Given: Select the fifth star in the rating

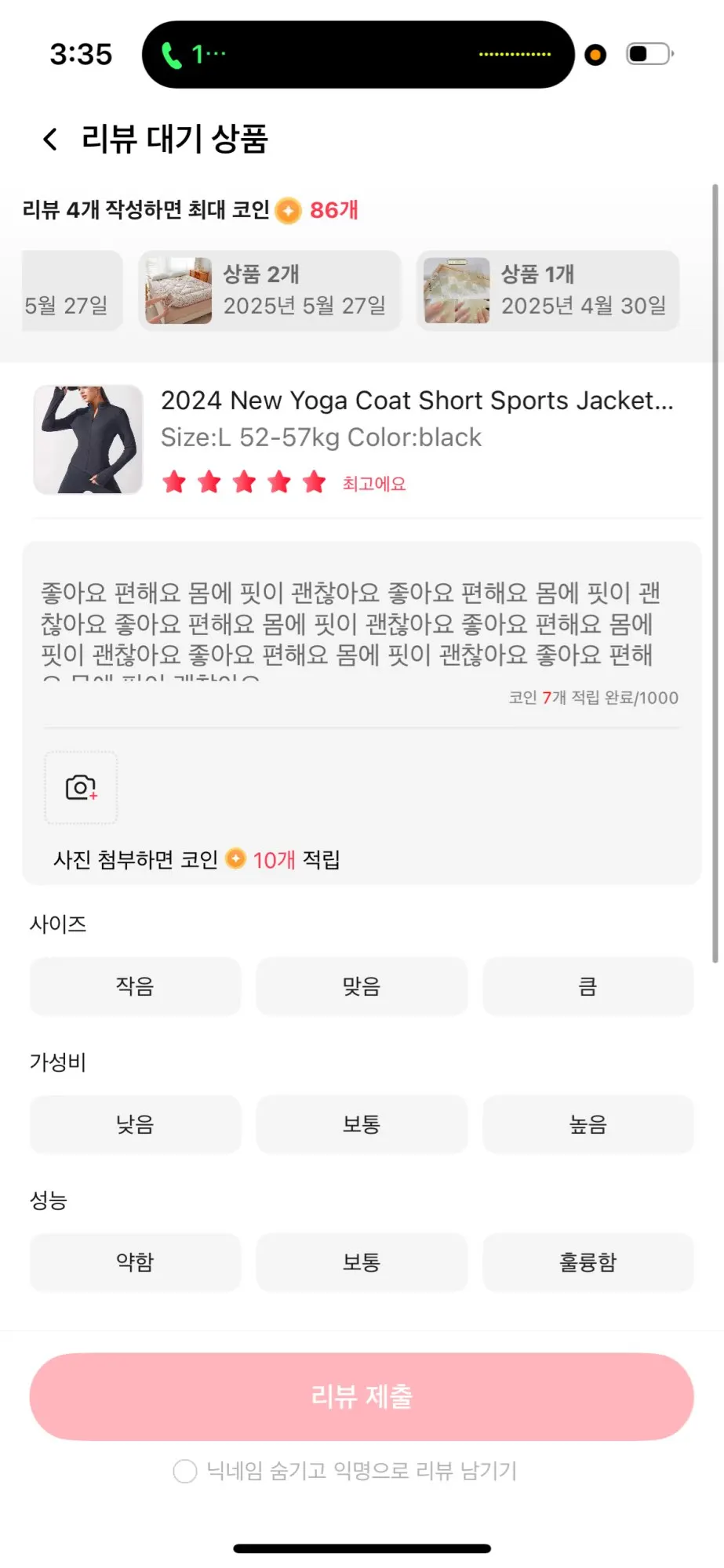Looking at the screenshot, I should [x=313, y=481].
